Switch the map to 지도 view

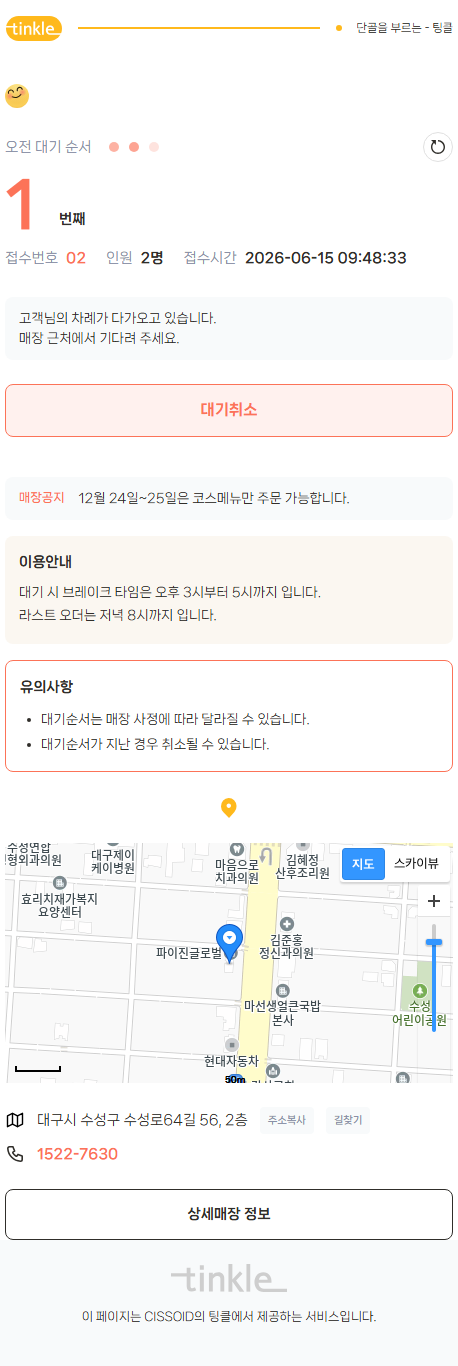point(363,863)
